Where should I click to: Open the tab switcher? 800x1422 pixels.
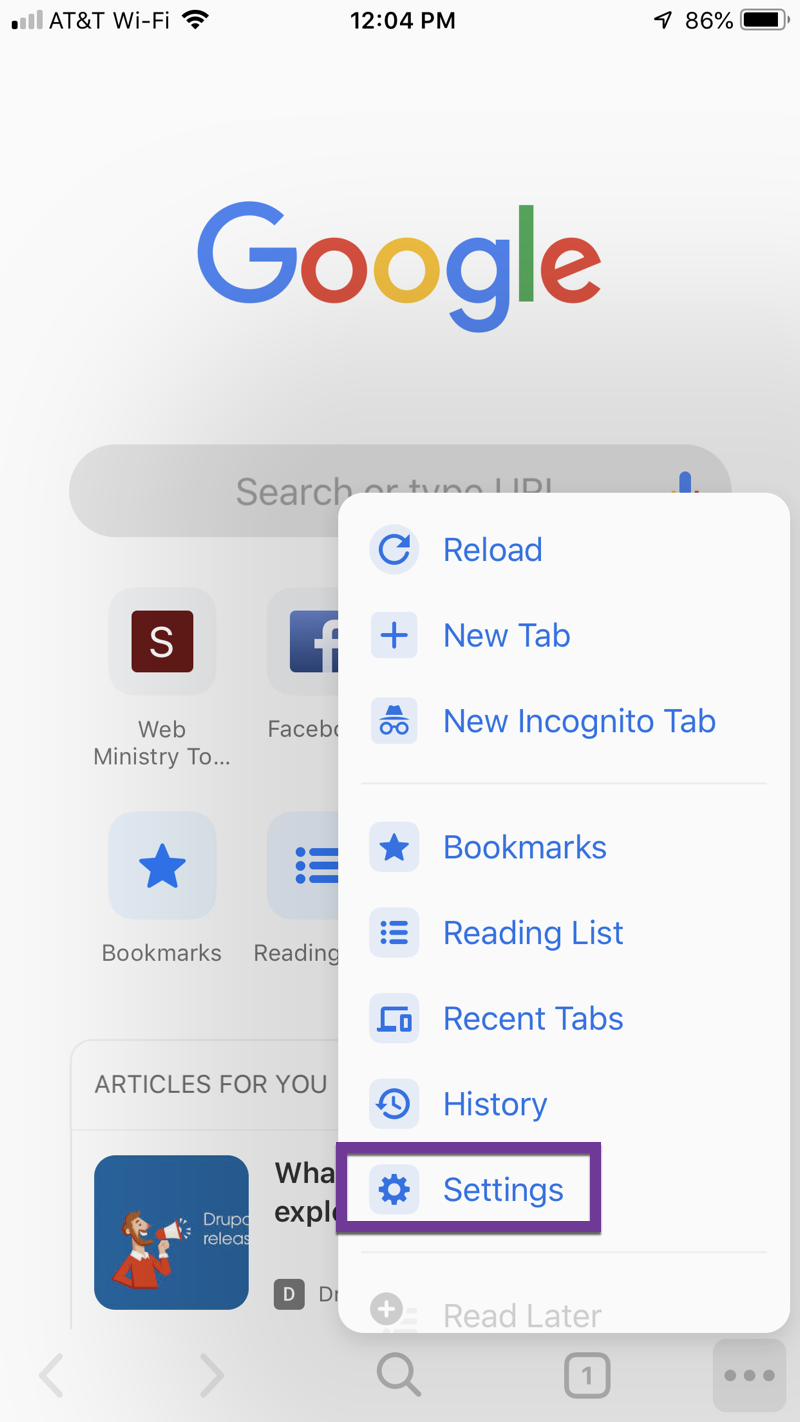(x=587, y=1375)
